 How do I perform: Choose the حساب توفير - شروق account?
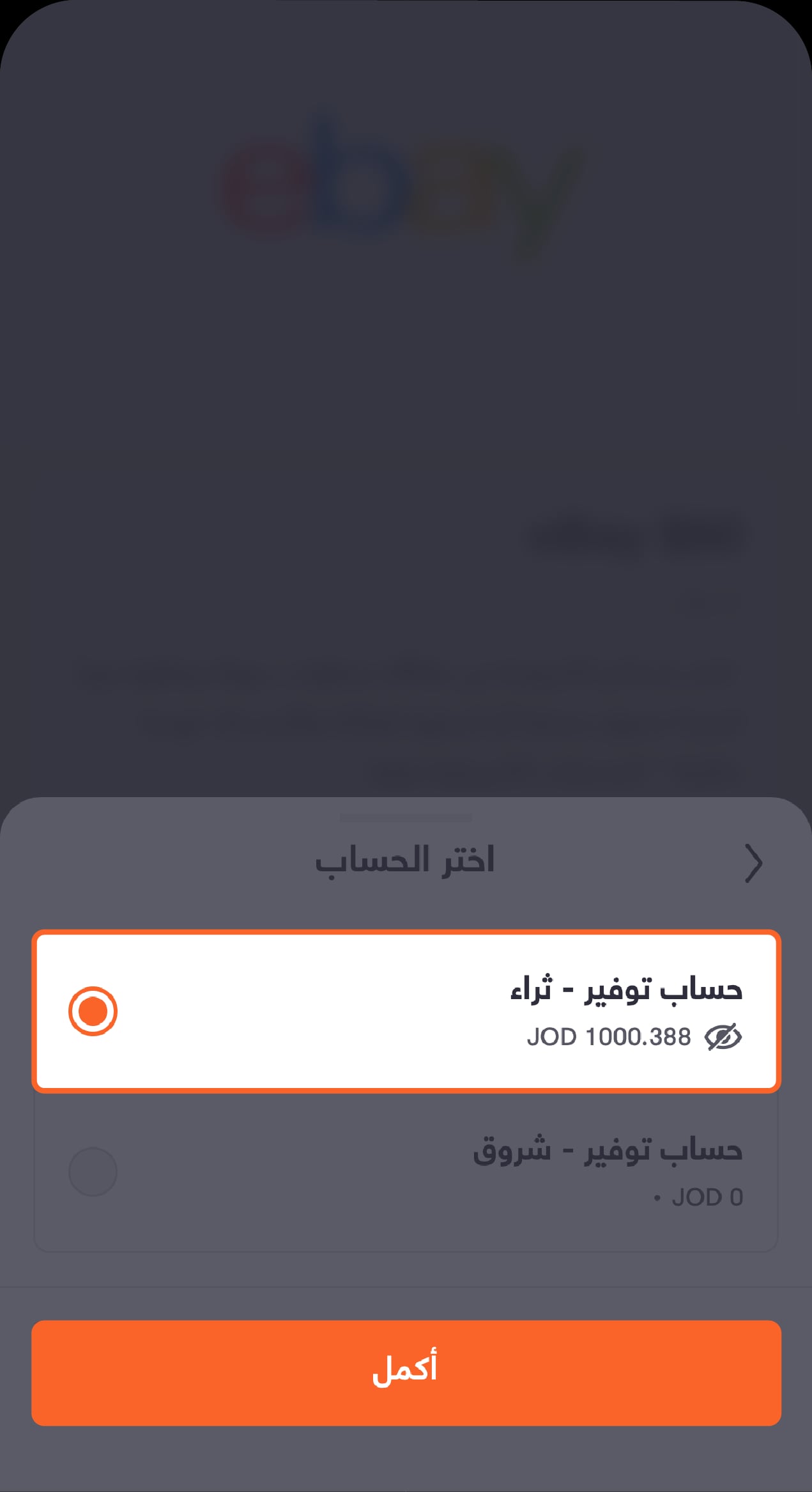coord(406,1171)
